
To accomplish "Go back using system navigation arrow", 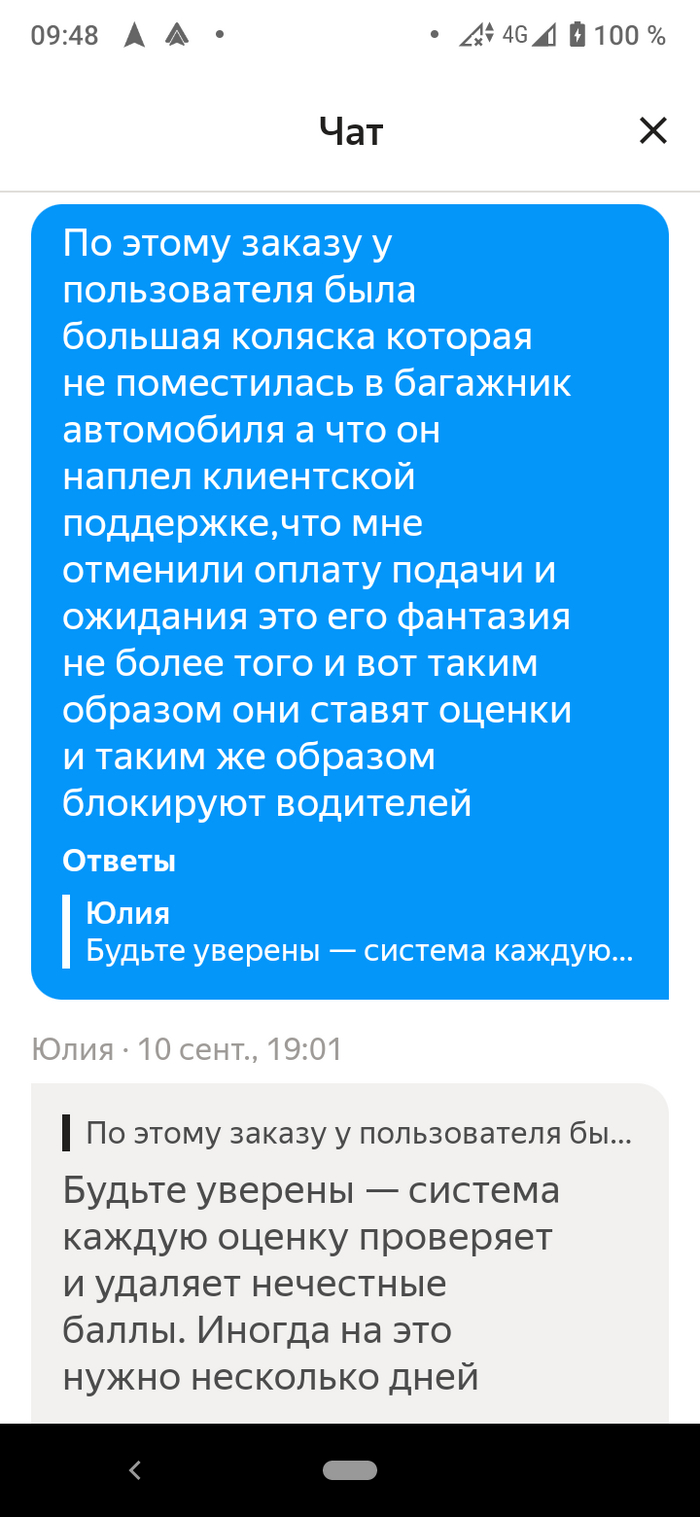I will click(135, 1470).
